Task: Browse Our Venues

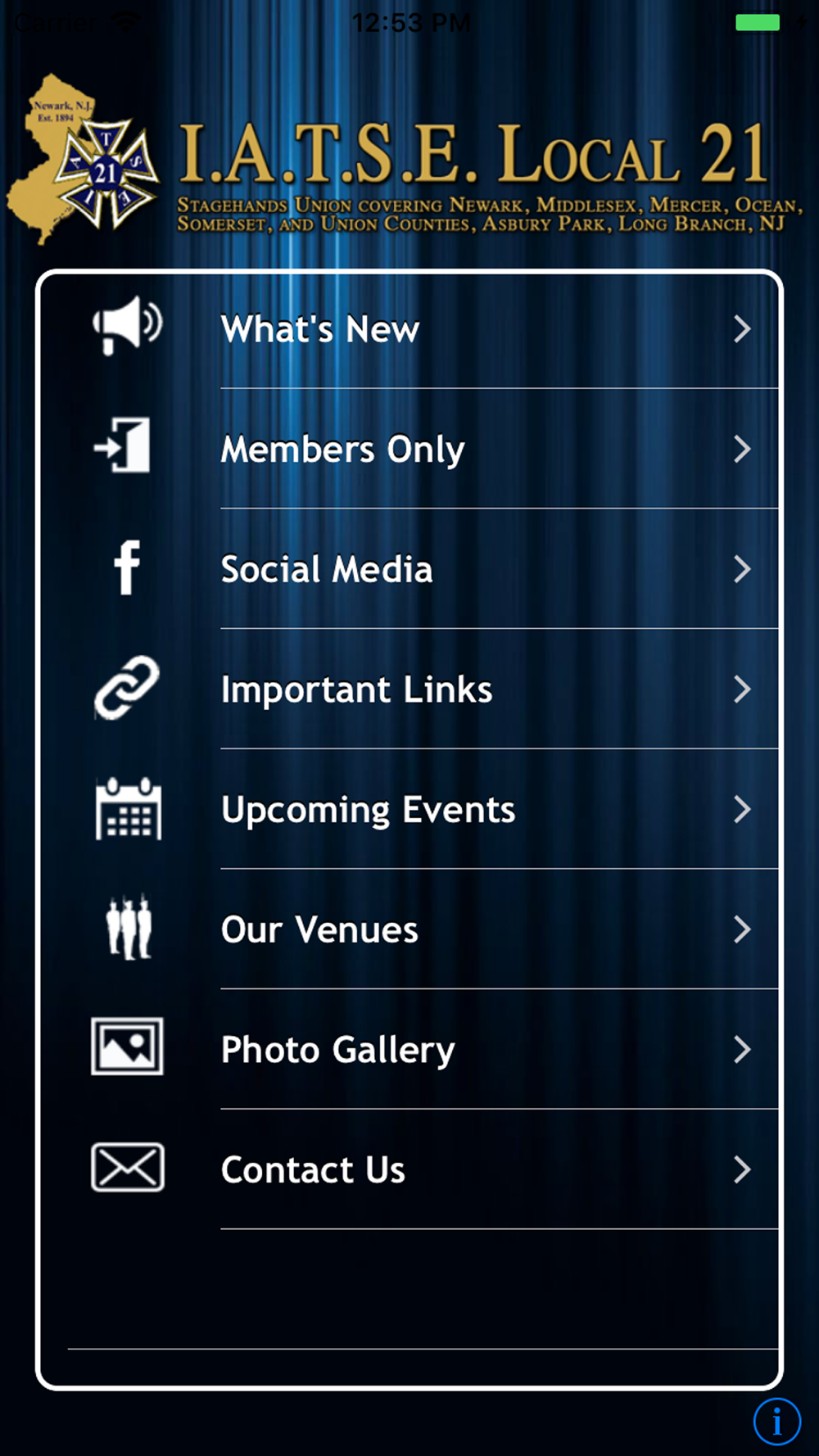Action: (x=409, y=929)
